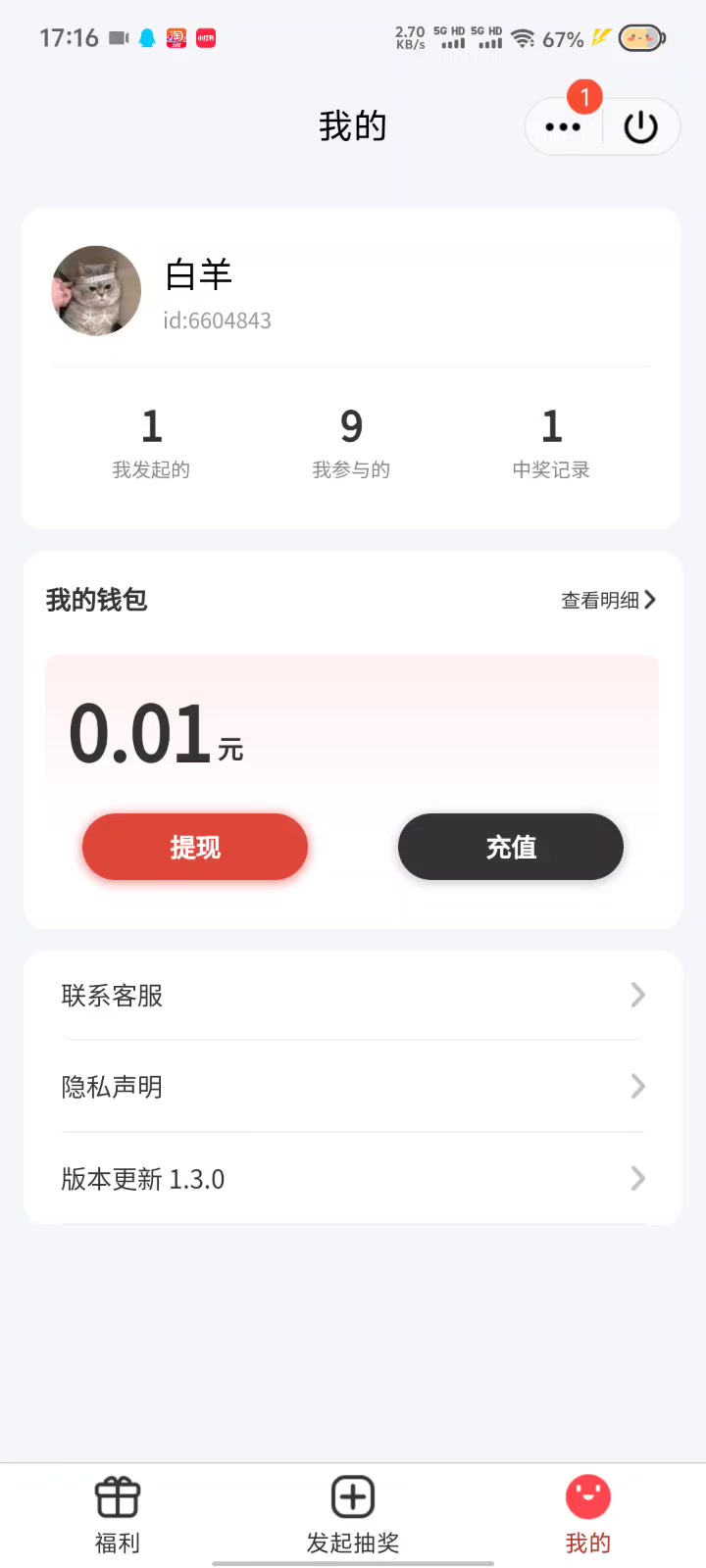Tap the 充值 recharge button
This screenshot has height=1568, width=706.
(x=511, y=847)
